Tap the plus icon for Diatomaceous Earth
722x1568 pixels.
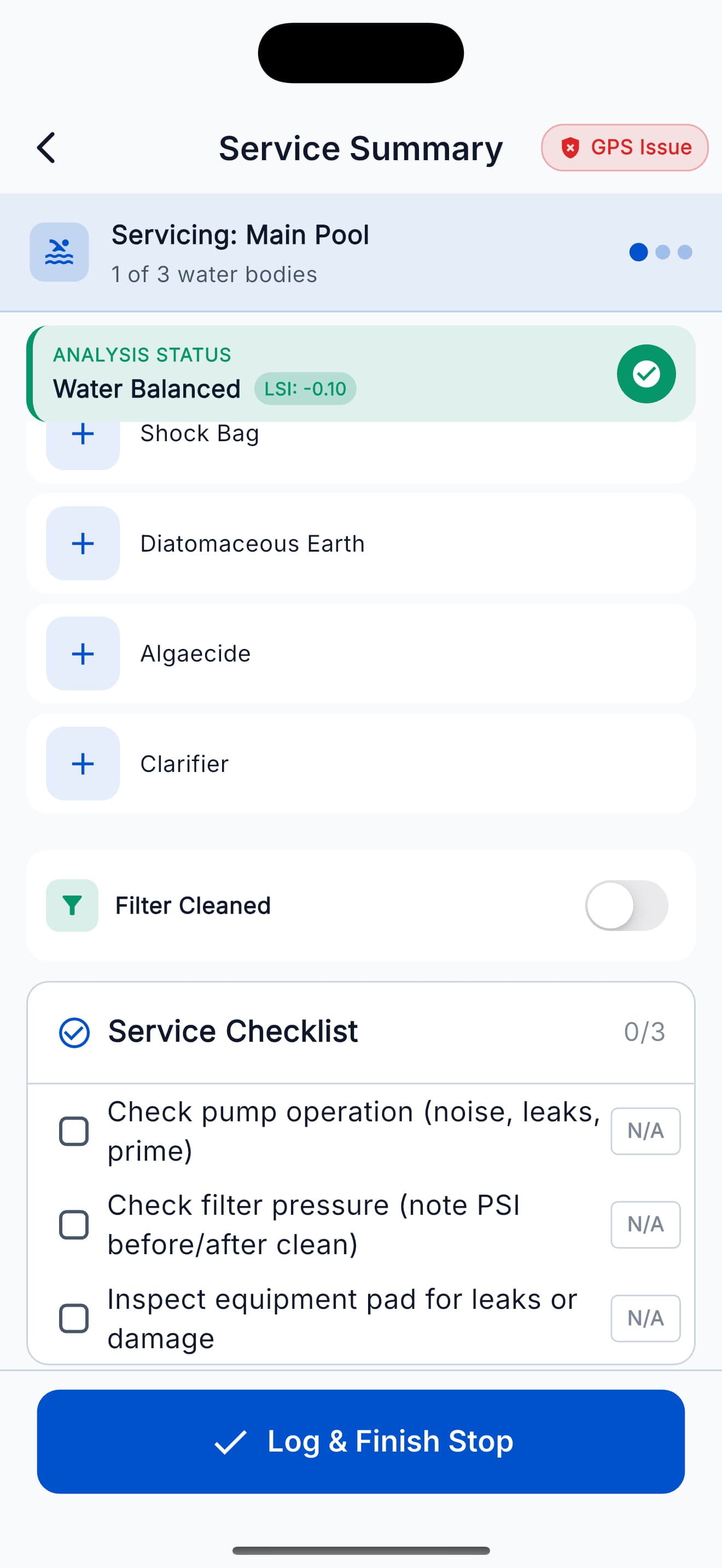click(83, 543)
